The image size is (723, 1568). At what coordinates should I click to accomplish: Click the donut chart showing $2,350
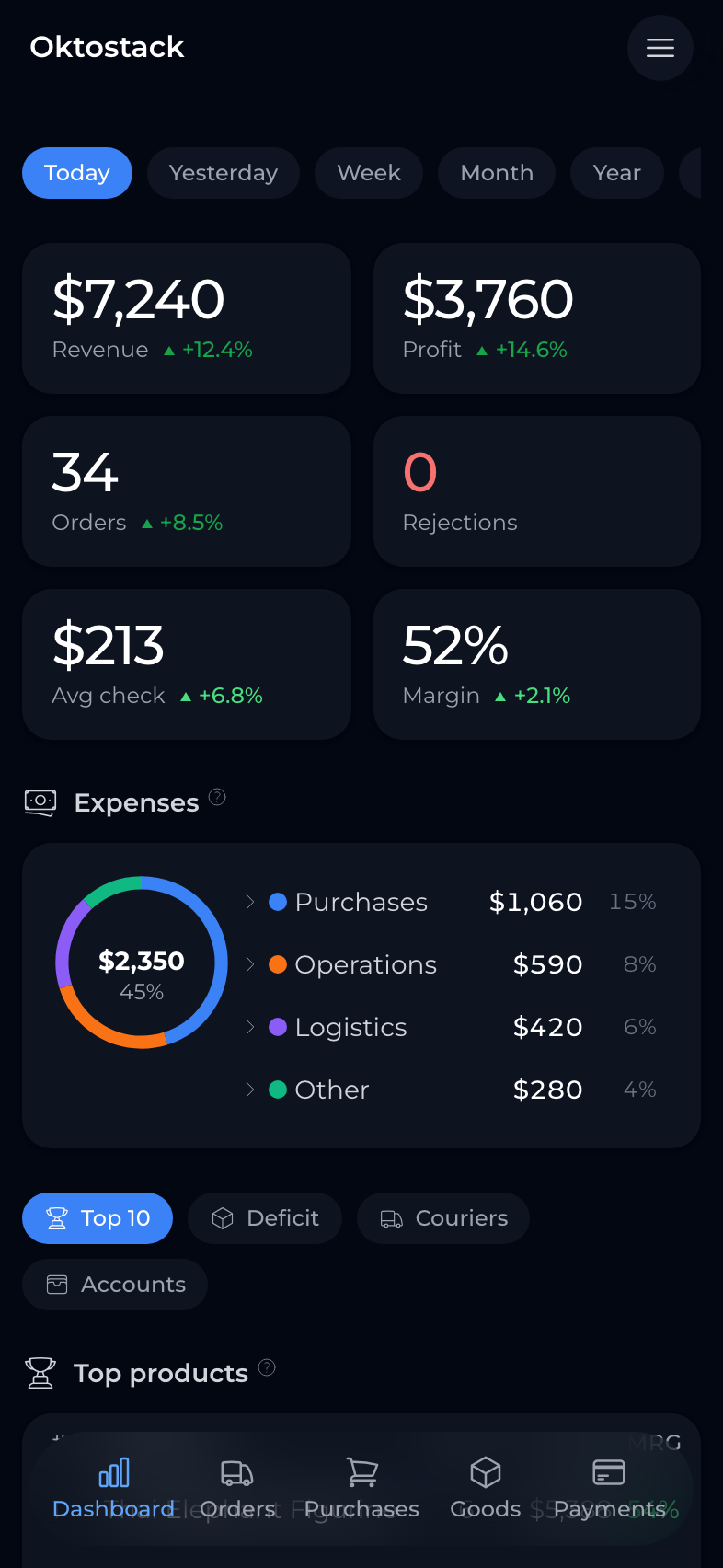(x=141, y=963)
